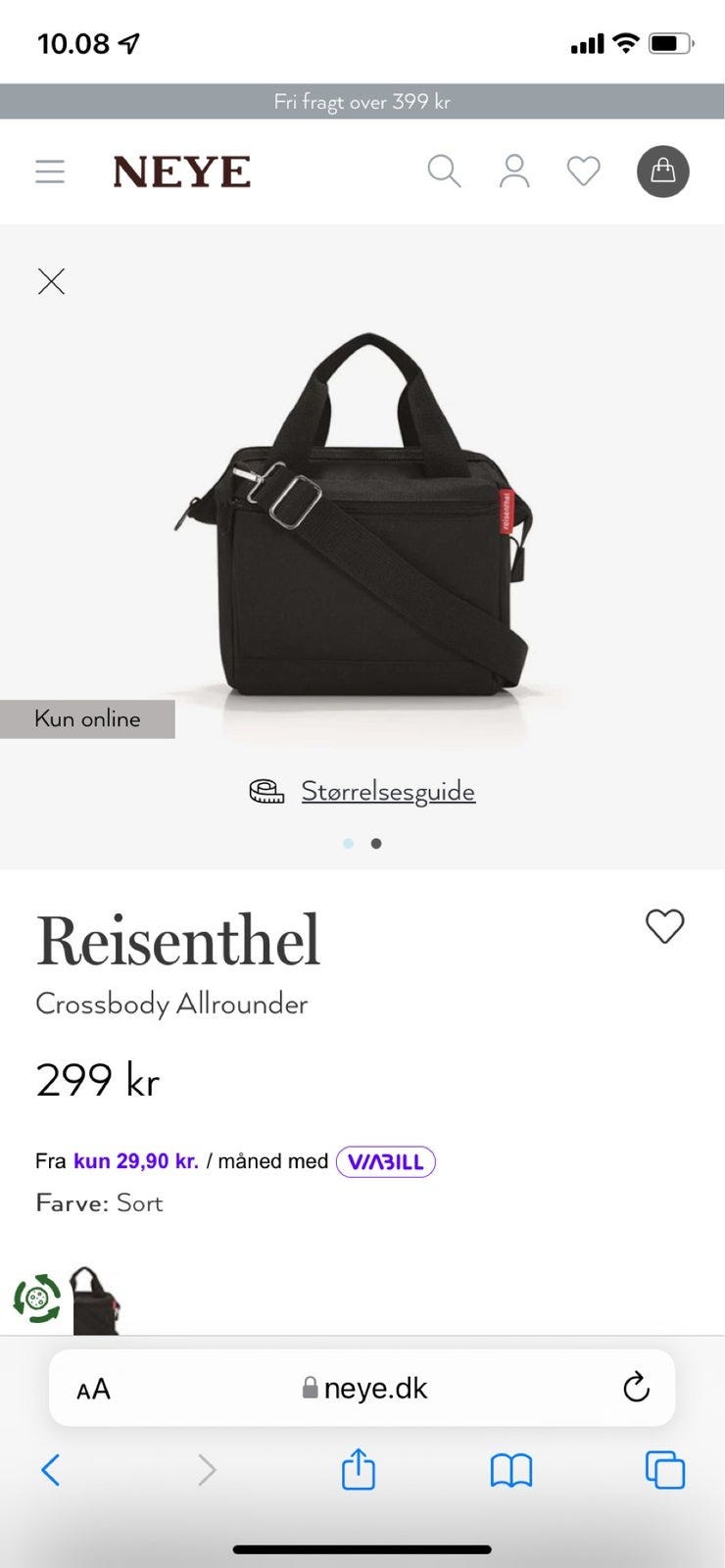Reload the page with refresh icon
The image size is (725, 1568).
click(x=637, y=1388)
